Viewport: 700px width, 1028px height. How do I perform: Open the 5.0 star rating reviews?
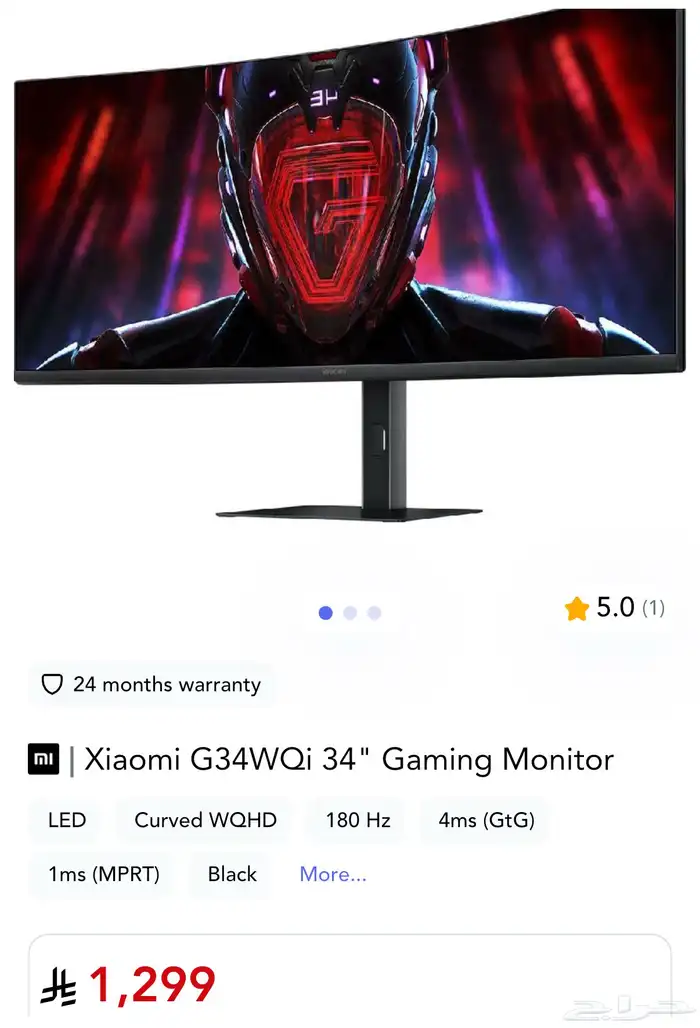[x=614, y=608]
